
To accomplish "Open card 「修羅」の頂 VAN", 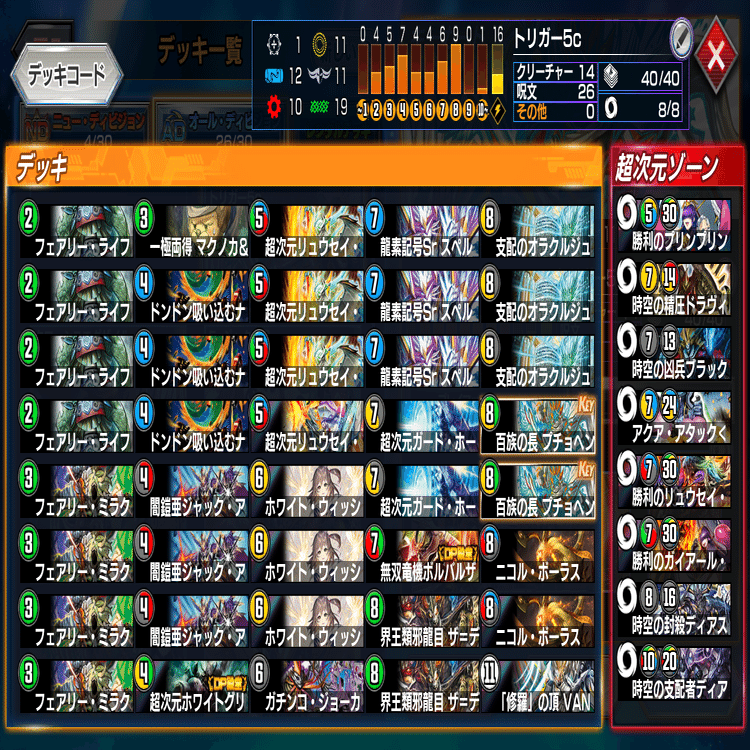I will coord(538,687).
